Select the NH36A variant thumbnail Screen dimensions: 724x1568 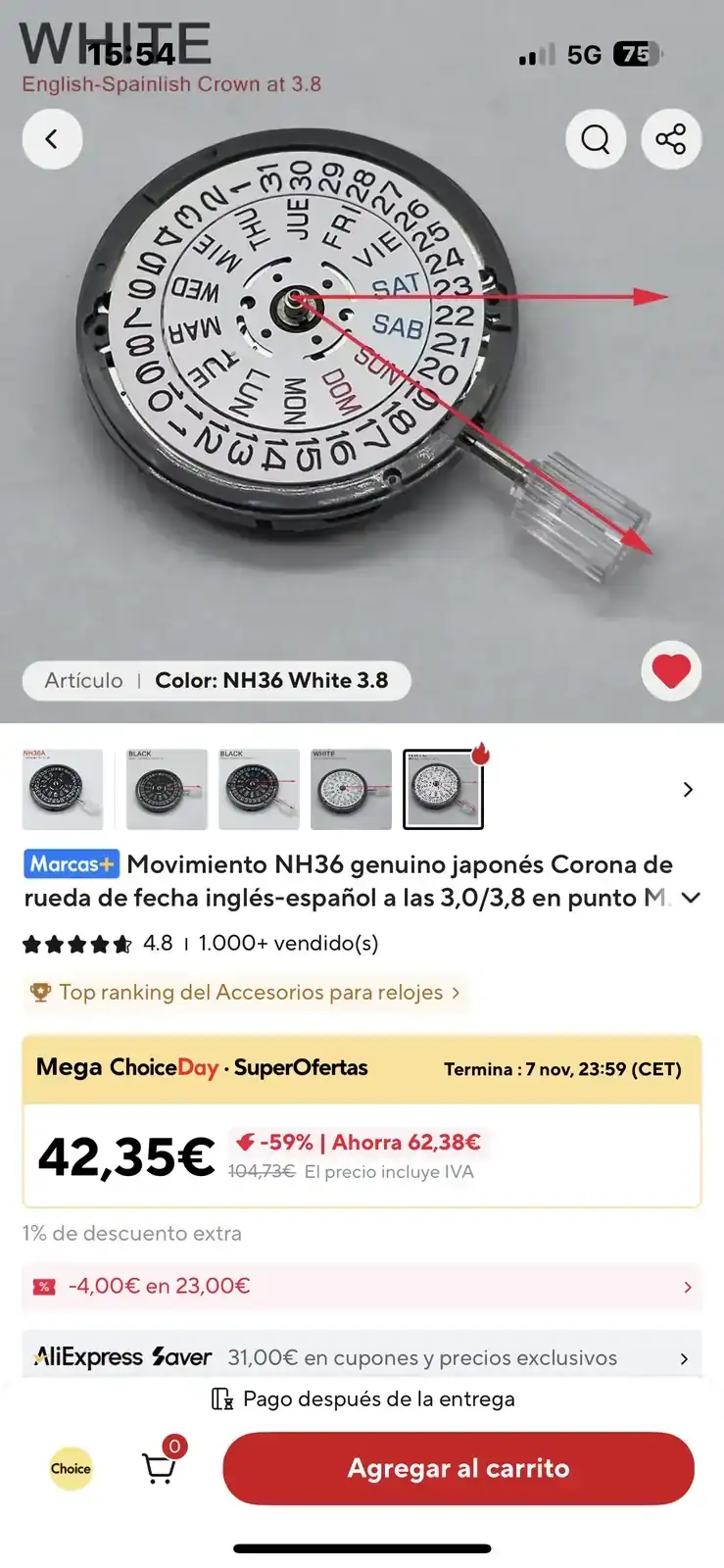(x=63, y=790)
